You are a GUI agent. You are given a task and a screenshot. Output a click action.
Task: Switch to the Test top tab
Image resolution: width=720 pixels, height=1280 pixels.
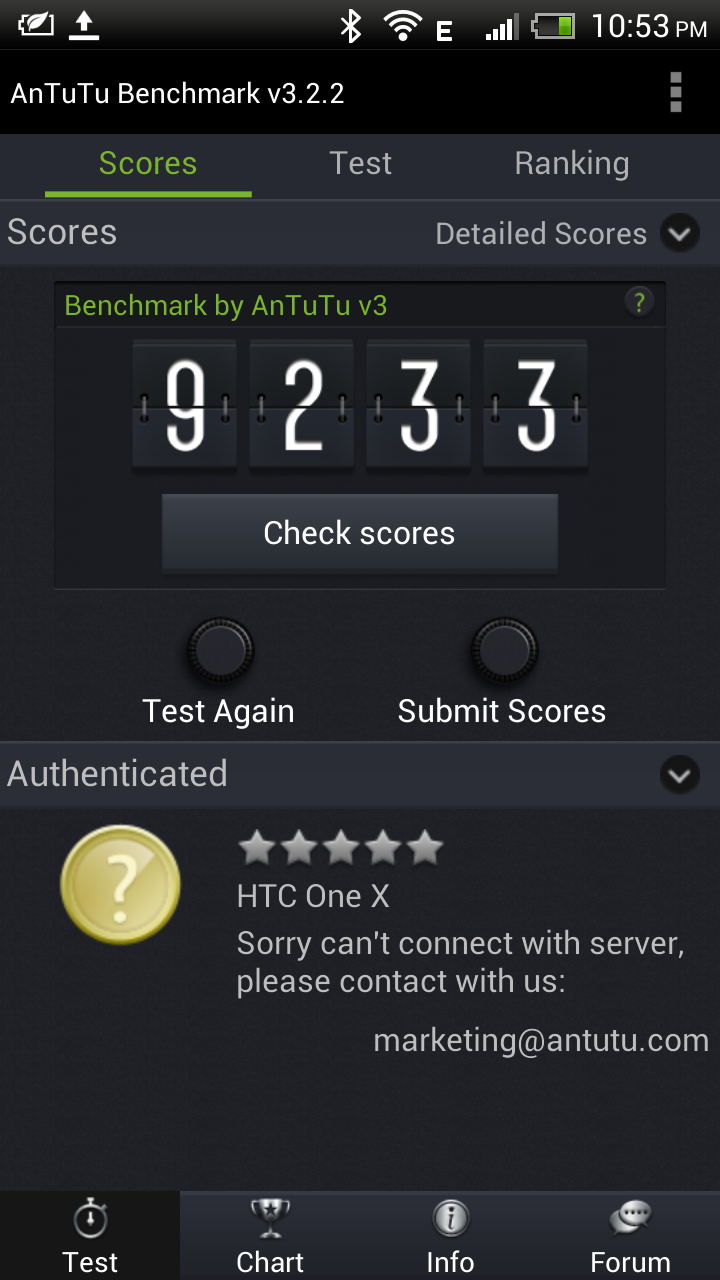point(360,164)
